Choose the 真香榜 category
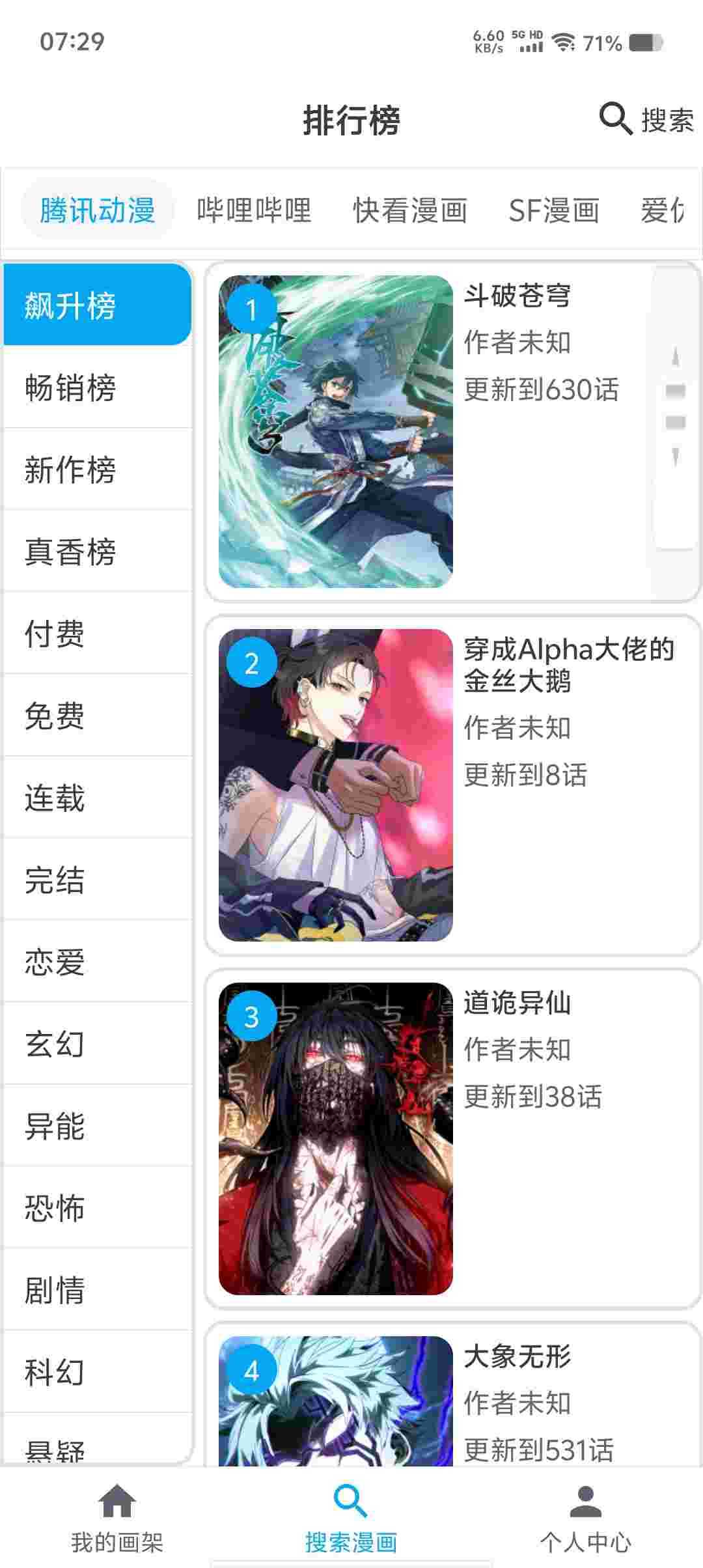The width and height of the screenshot is (703, 1568). click(x=98, y=552)
